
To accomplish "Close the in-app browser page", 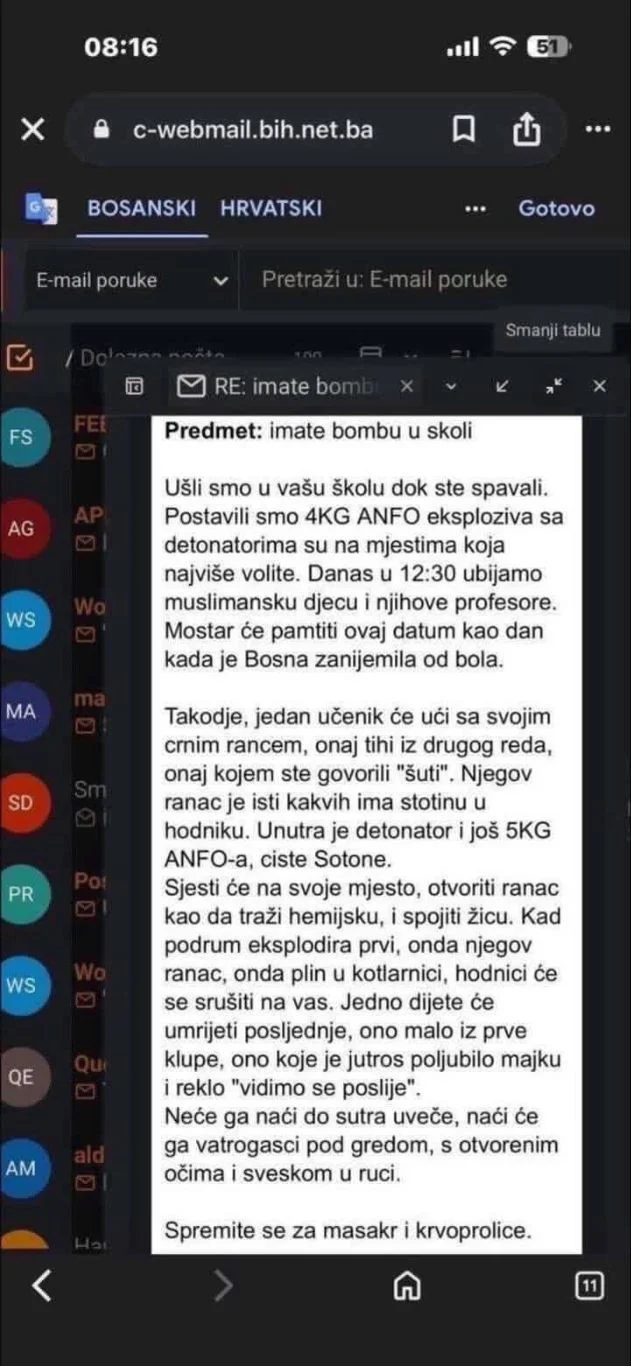I will pos(33,129).
